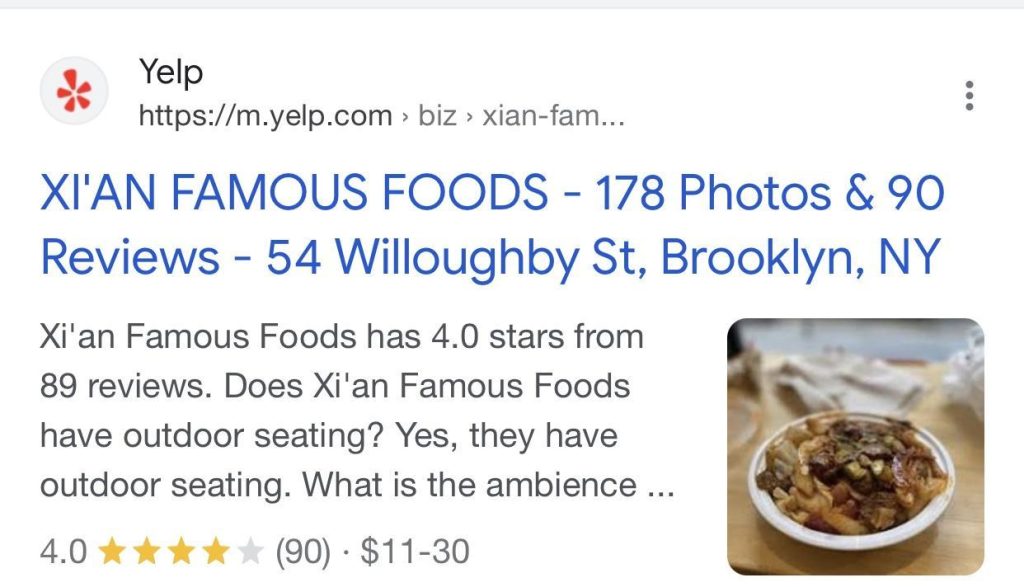Open the Yelp site URL breadcrumb
The width and height of the screenshot is (1024, 587).
[382, 116]
